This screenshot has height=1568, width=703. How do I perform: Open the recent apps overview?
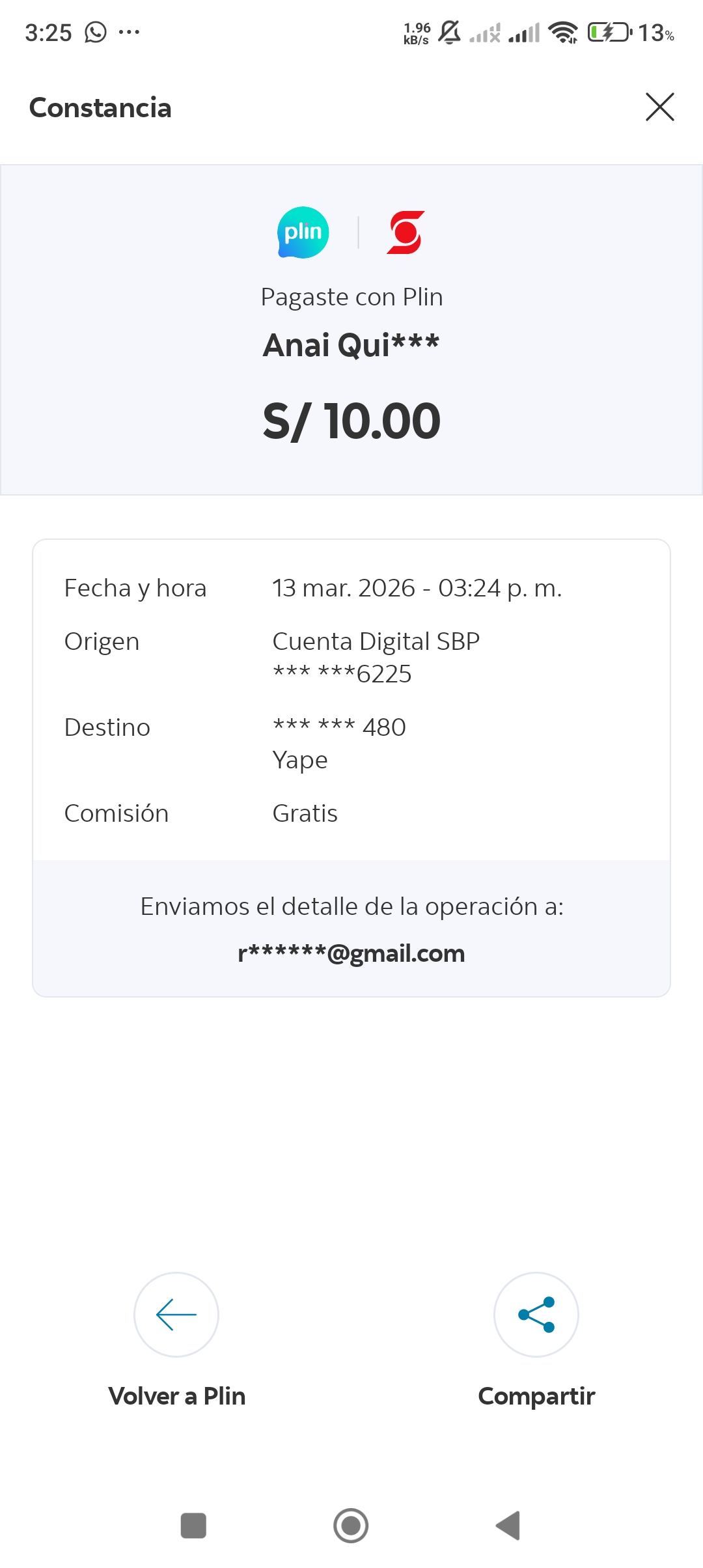[193, 1526]
